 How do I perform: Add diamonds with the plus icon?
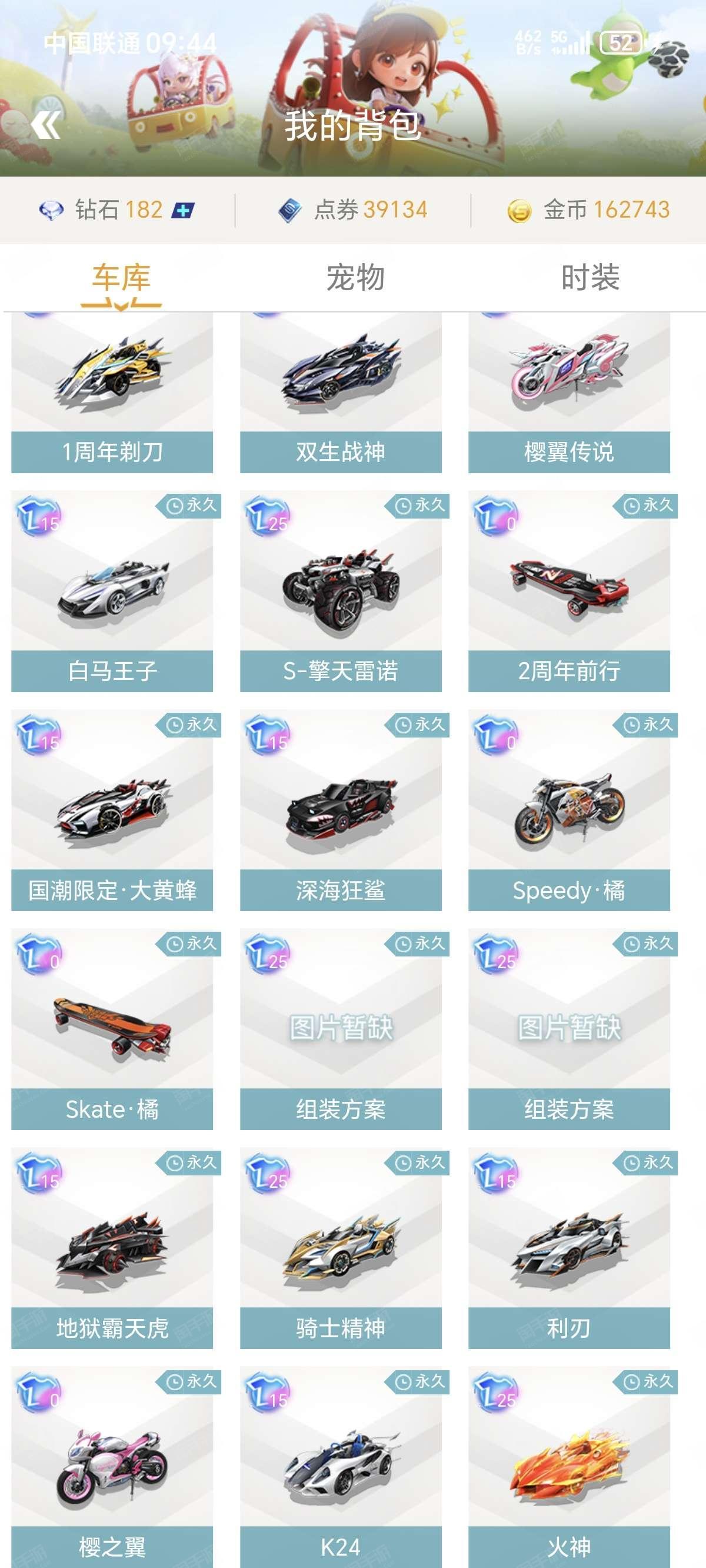tap(182, 211)
